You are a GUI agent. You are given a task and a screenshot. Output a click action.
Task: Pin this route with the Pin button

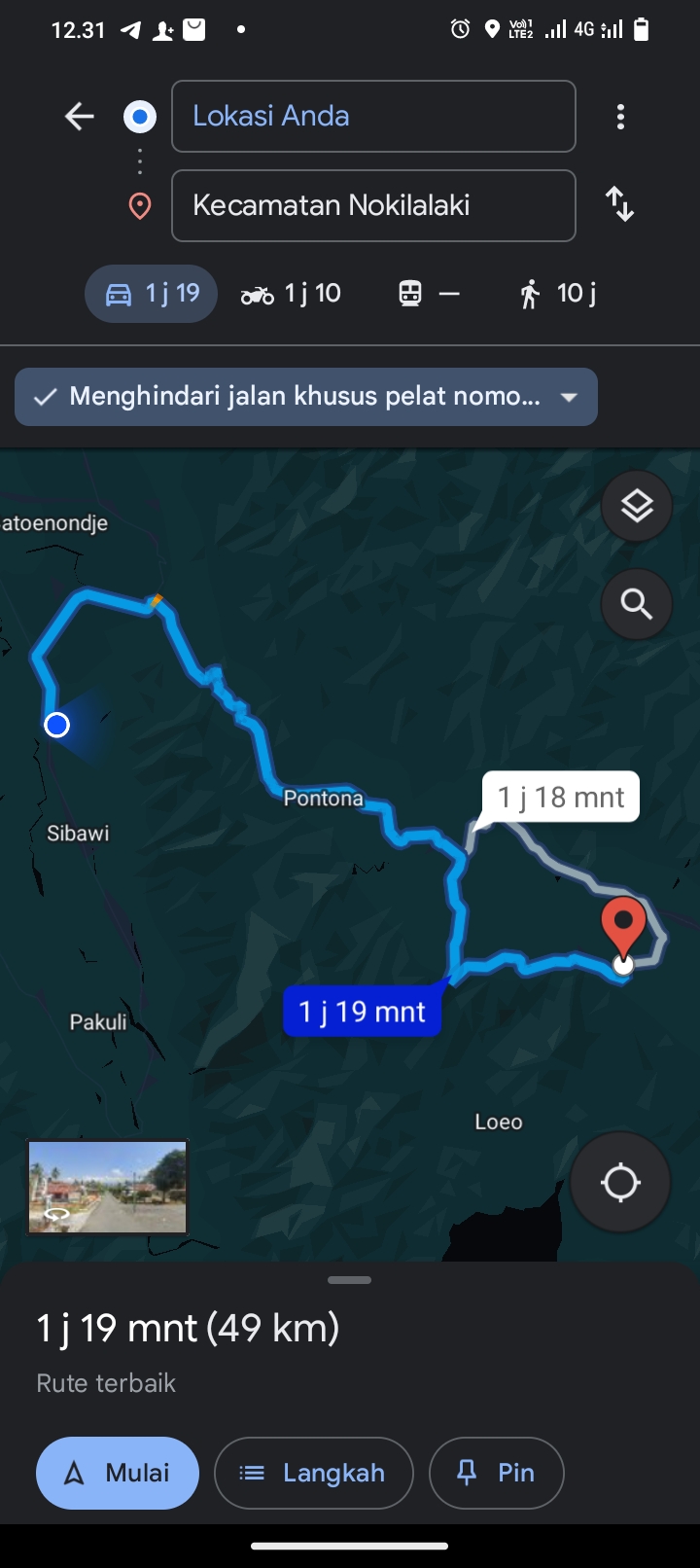tap(496, 1473)
